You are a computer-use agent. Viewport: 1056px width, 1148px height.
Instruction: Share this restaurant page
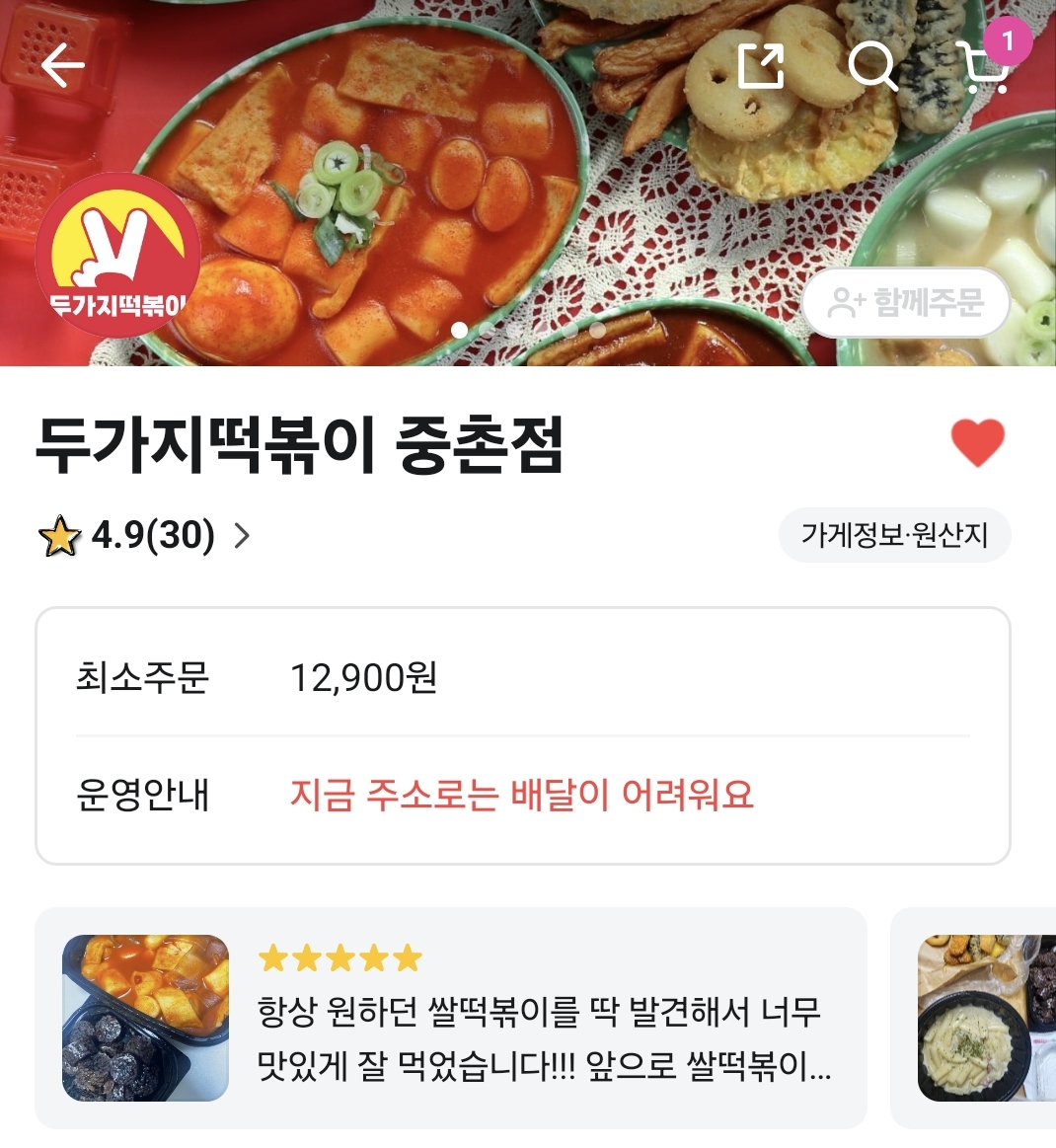pos(761,67)
